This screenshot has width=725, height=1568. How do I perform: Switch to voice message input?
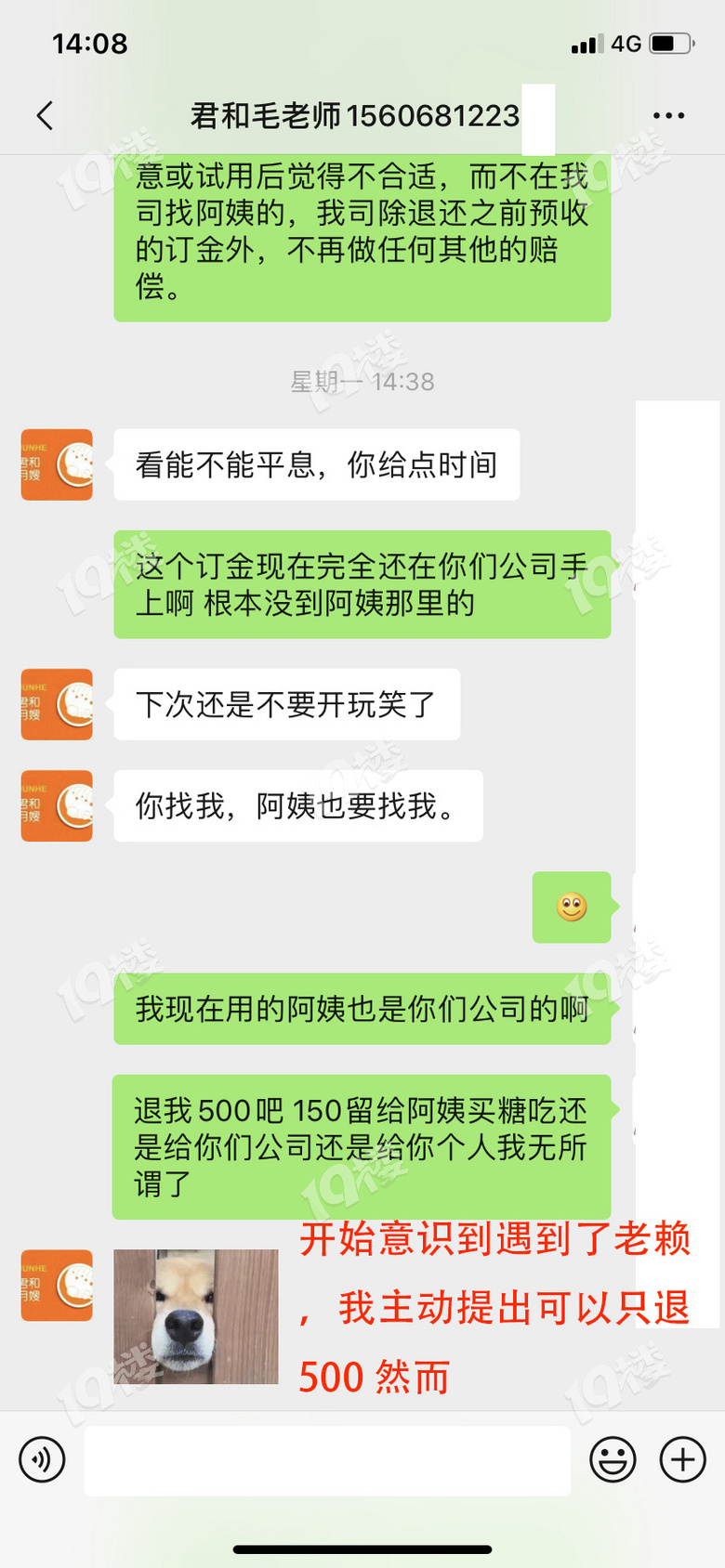pos(42,1459)
